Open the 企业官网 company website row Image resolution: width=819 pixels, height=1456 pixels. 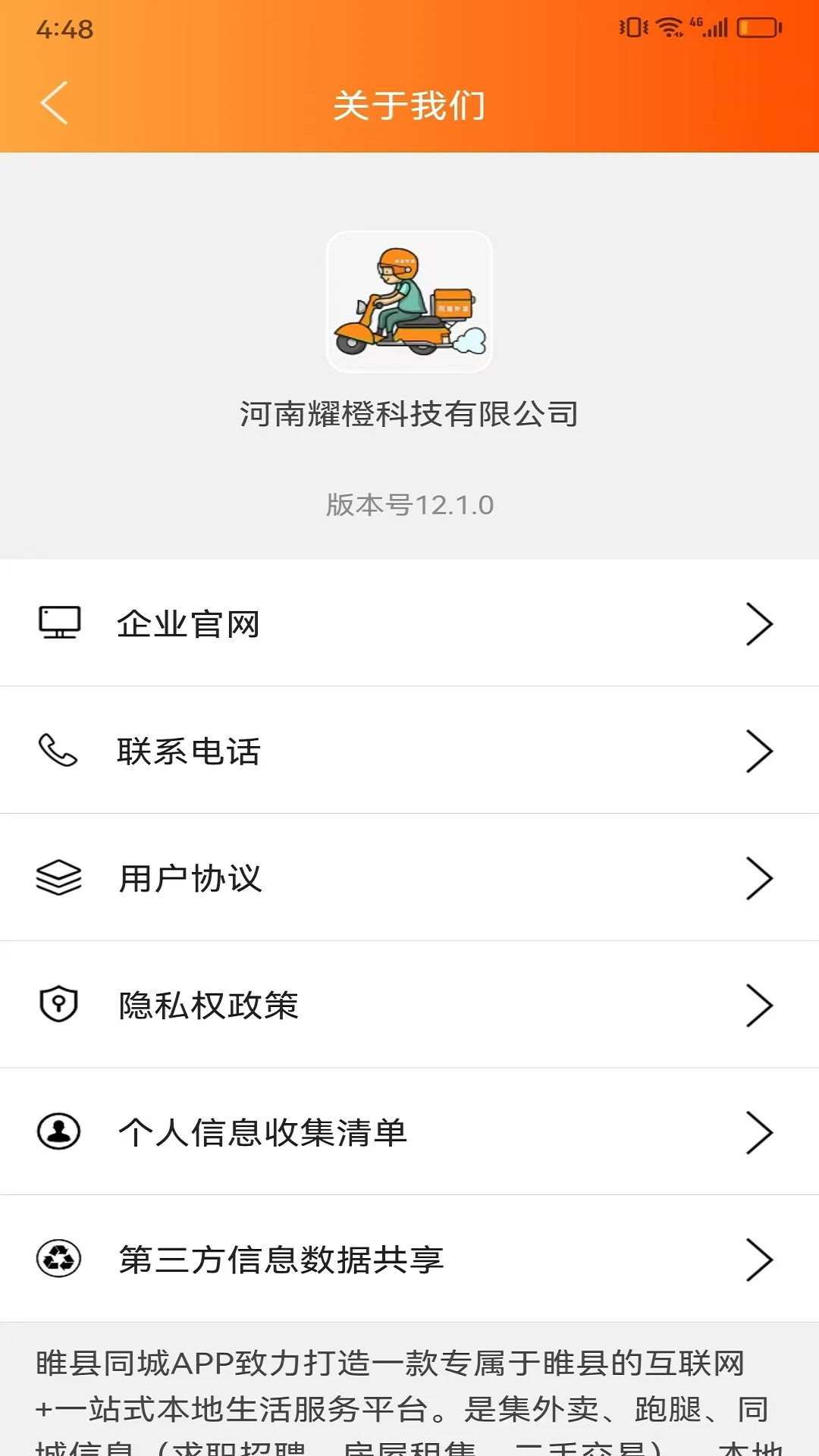[187, 624]
